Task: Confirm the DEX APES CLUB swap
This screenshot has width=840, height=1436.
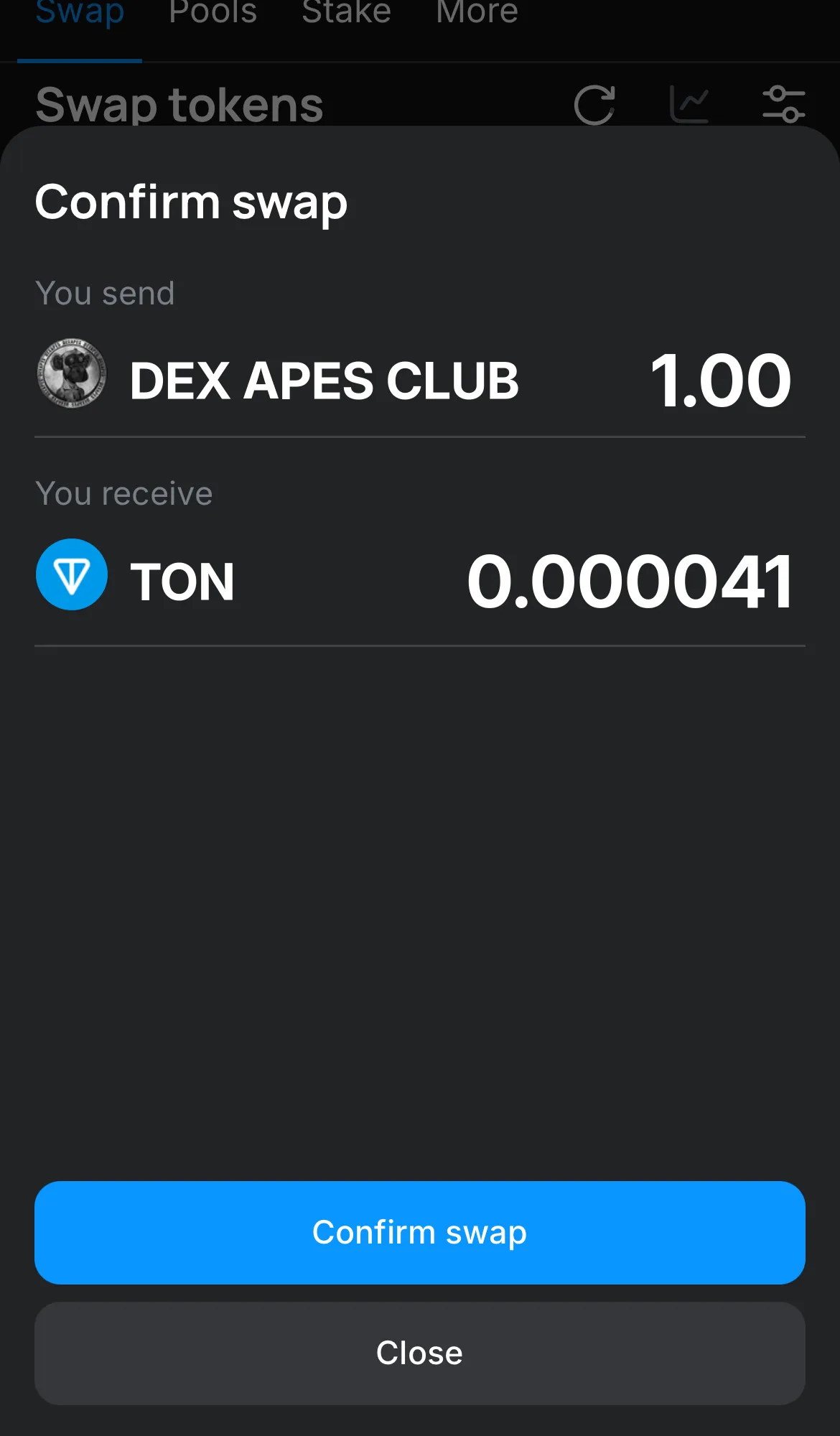Action: point(419,1232)
